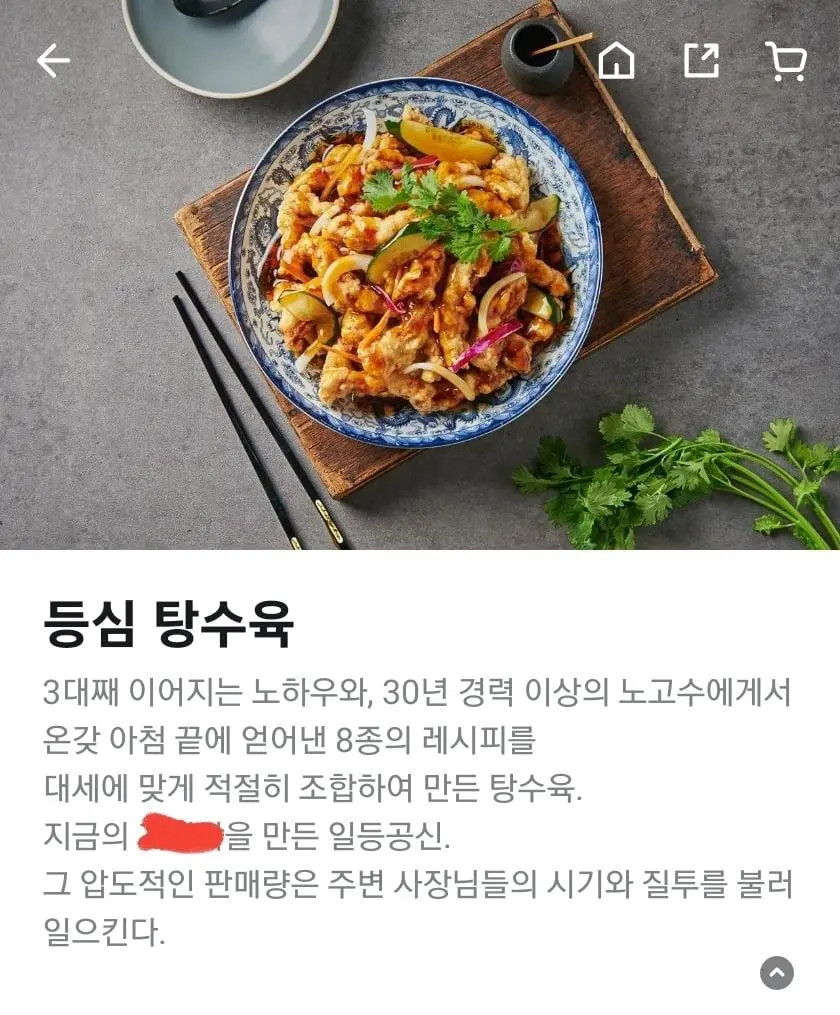Open the shopping cart

[x=786, y=61]
